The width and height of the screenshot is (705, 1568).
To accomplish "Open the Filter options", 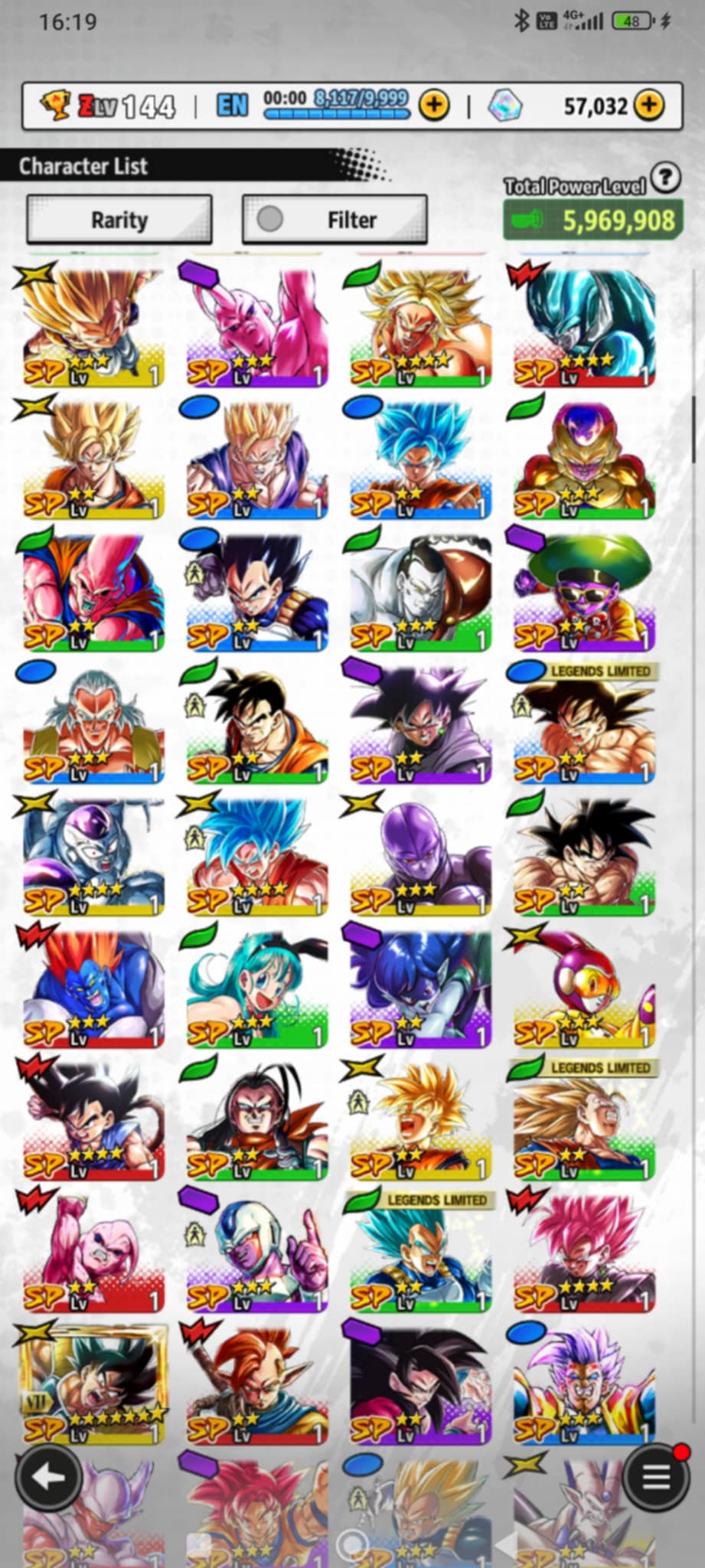I will [x=335, y=220].
